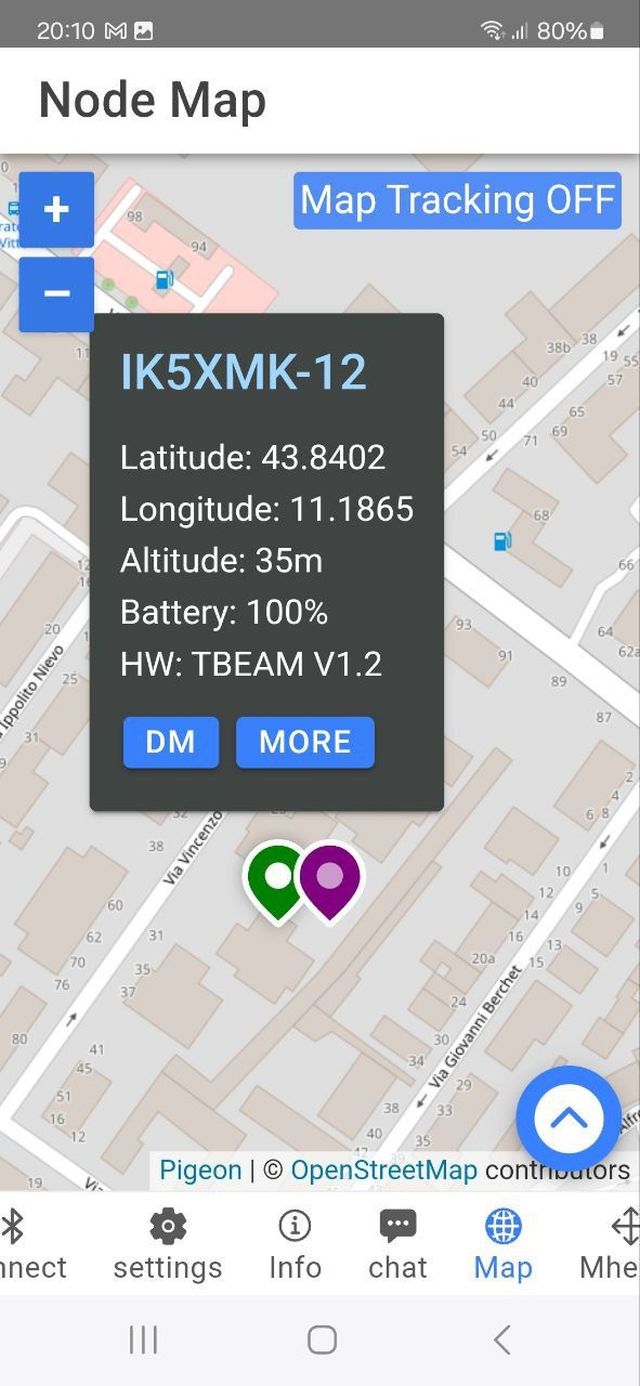Tap MORE for IK5XMK-12 details
Image resolution: width=640 pixels, height=1386 pixels.
click(x=305, y=742)
